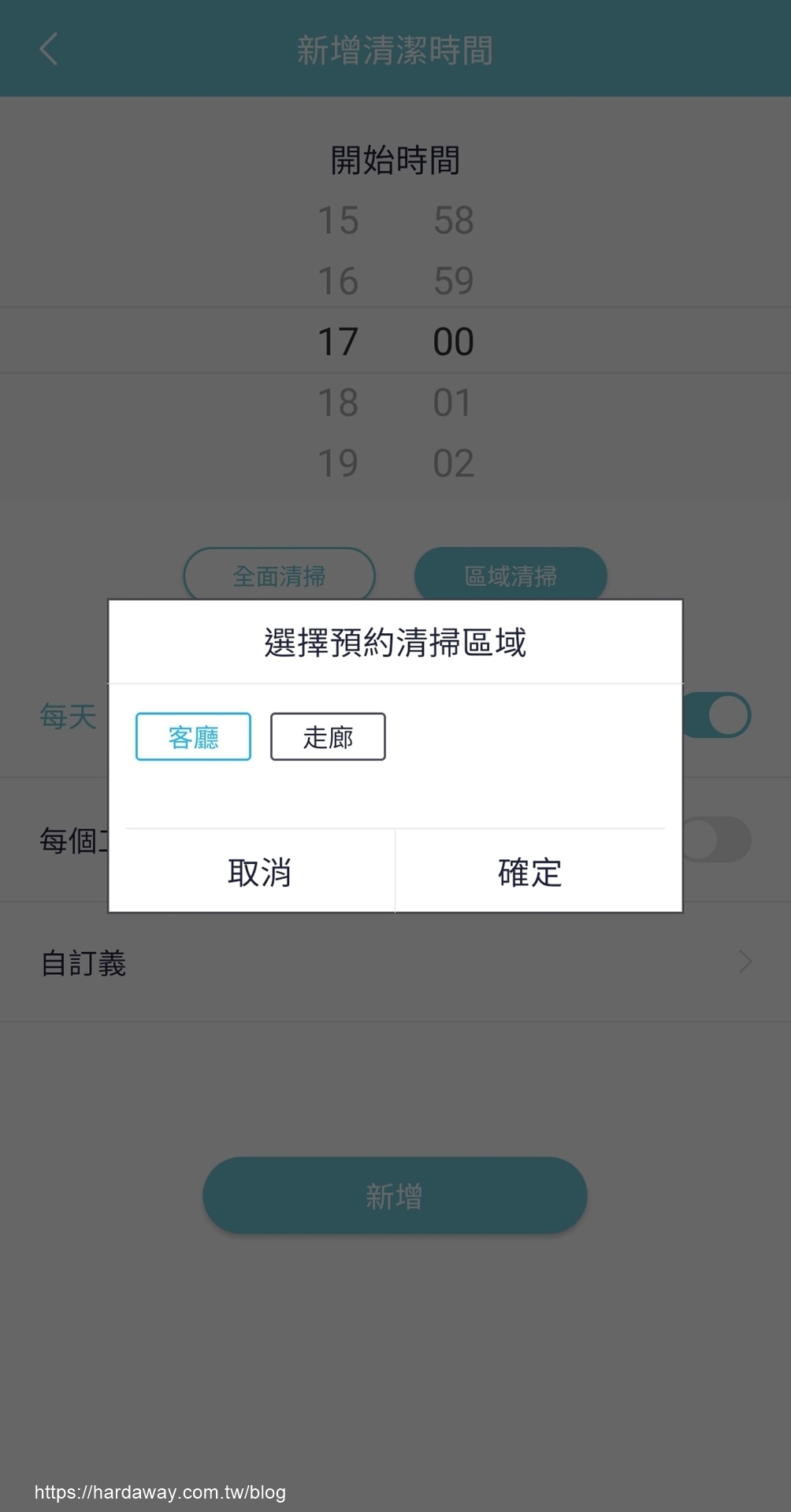The image size is (791, 1512).
Task: Select the 走廊 area chip
Action: [x=328, y=737]
